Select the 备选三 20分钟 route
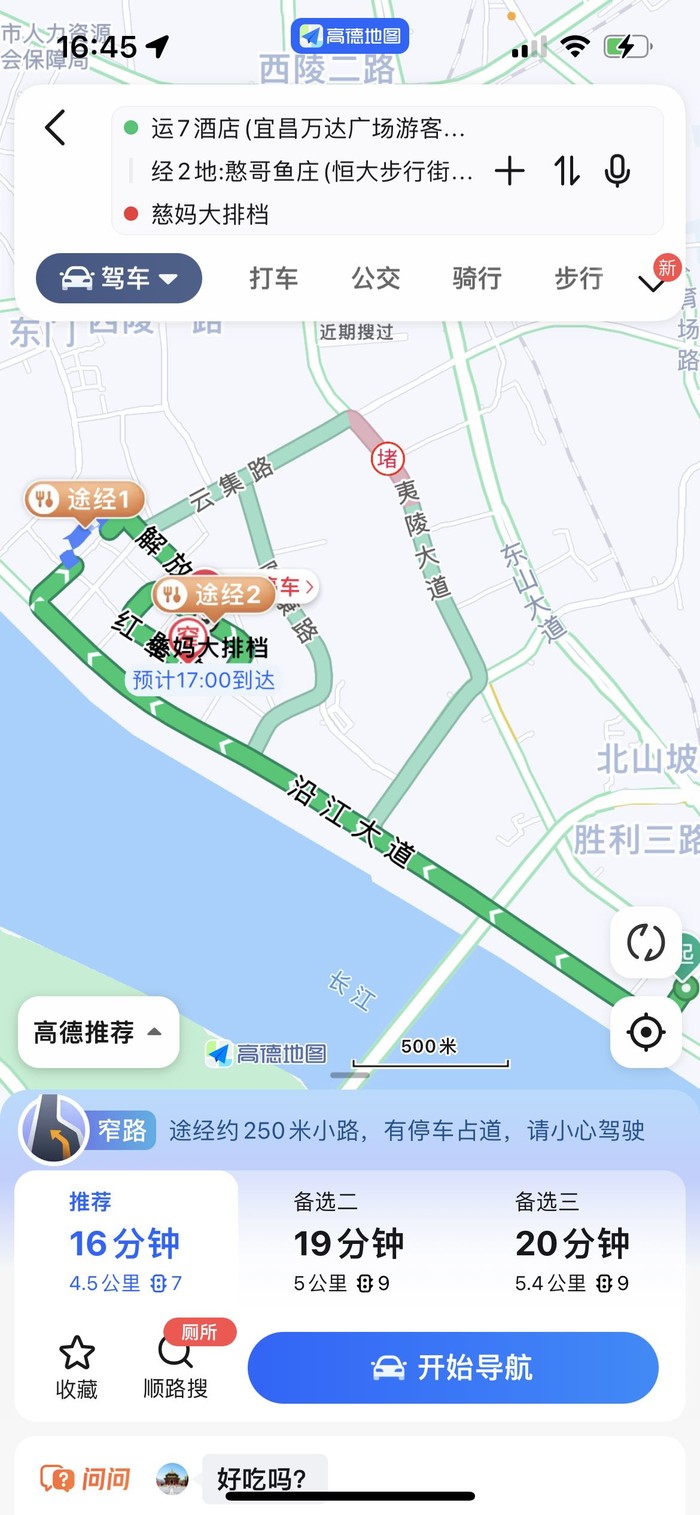Viewport: 700px width, 1515px height. point(572,1242)
